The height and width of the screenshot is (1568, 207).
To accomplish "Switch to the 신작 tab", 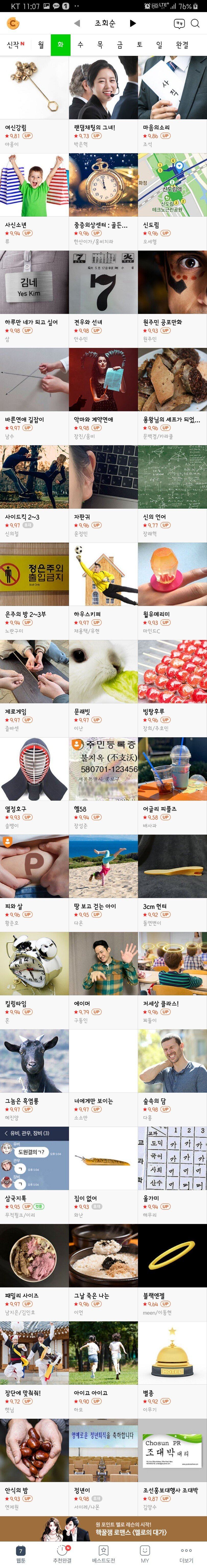I will (15, 45).
